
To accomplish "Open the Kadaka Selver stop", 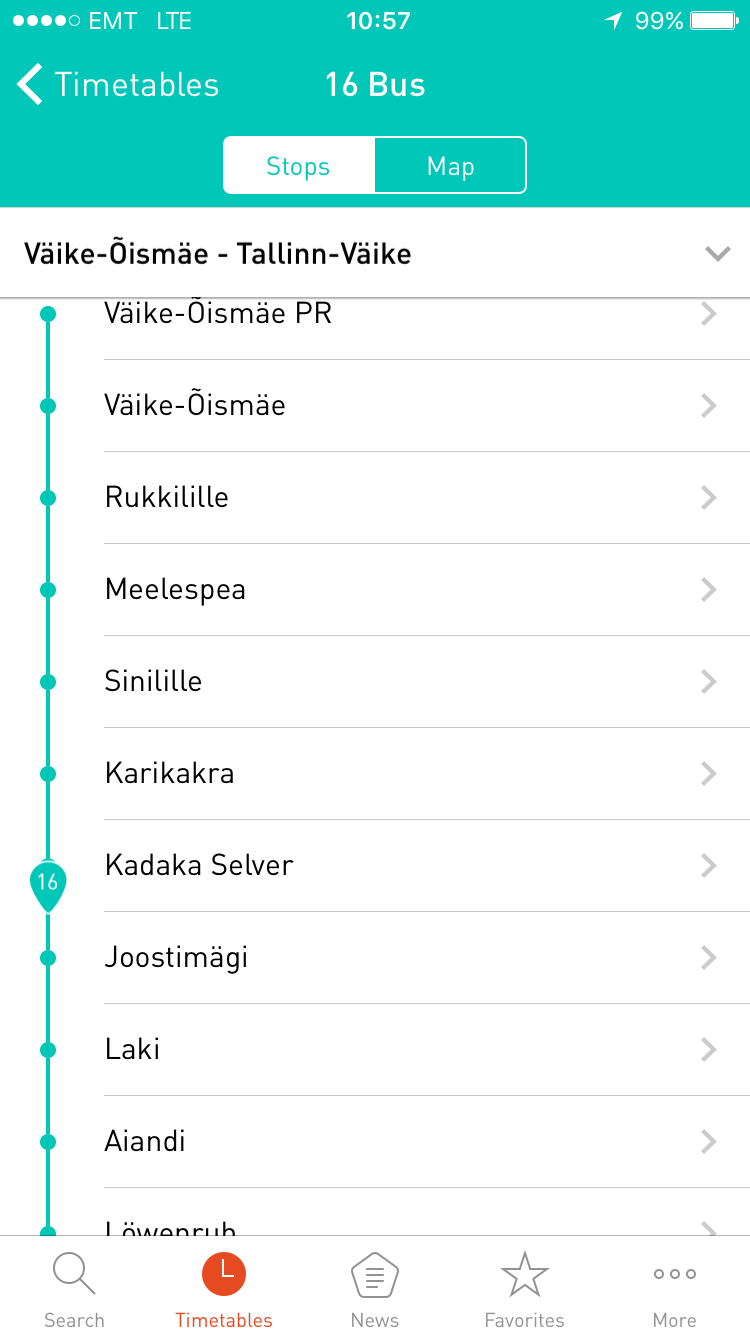I will [x=427, y=866].
